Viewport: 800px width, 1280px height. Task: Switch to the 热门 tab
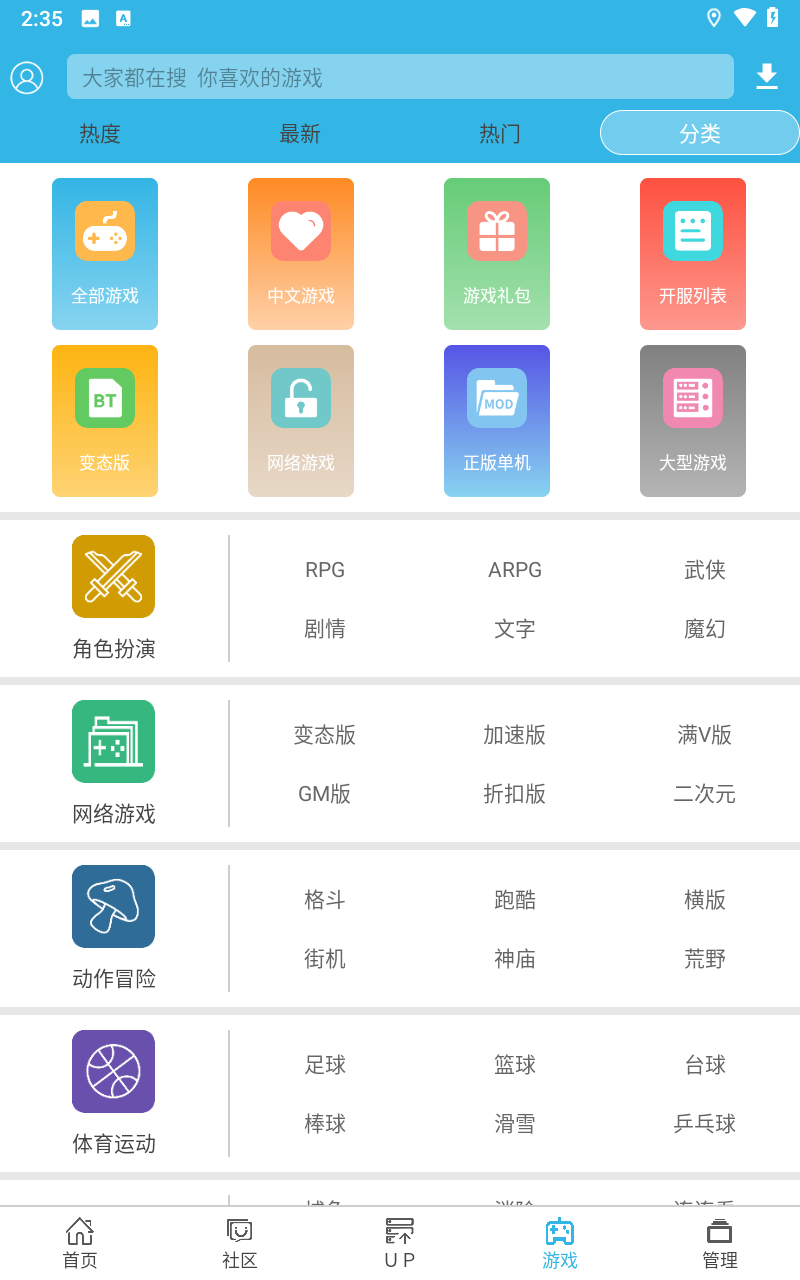tap(500, 133)
